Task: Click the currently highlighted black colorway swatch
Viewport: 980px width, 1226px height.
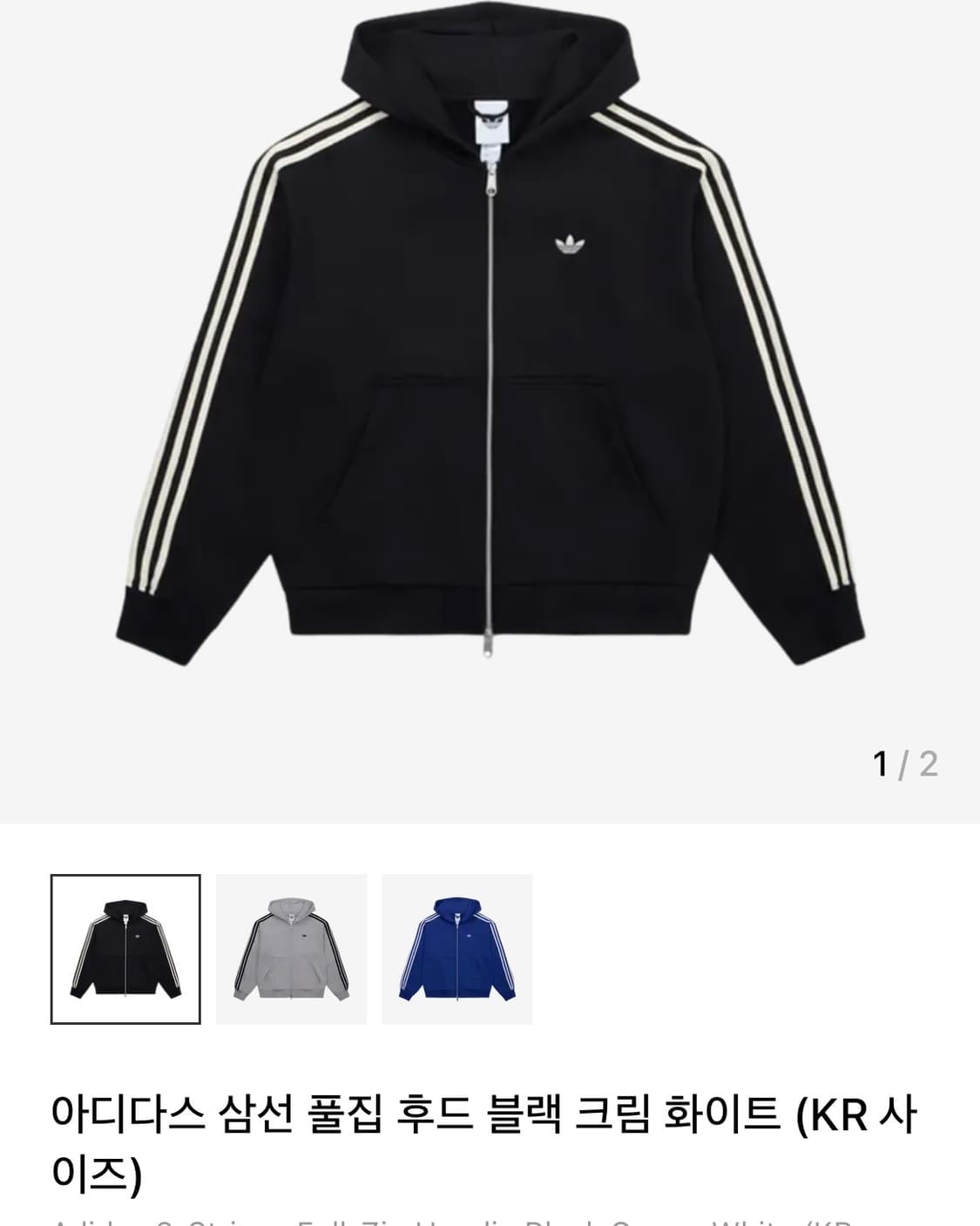Action: tap(126, 946)
